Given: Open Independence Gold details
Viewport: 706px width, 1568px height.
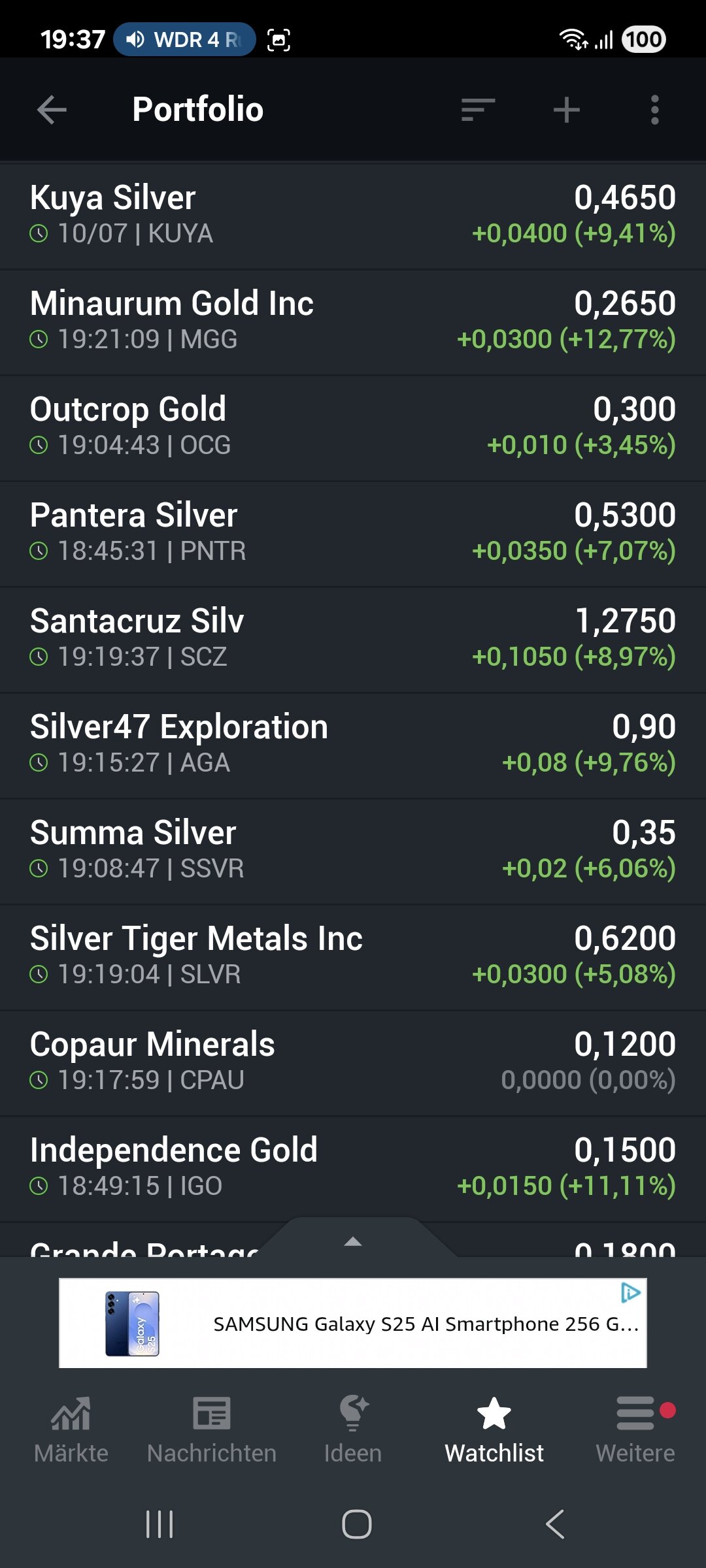Looking at the screenshot, I should pos(353,1168).
